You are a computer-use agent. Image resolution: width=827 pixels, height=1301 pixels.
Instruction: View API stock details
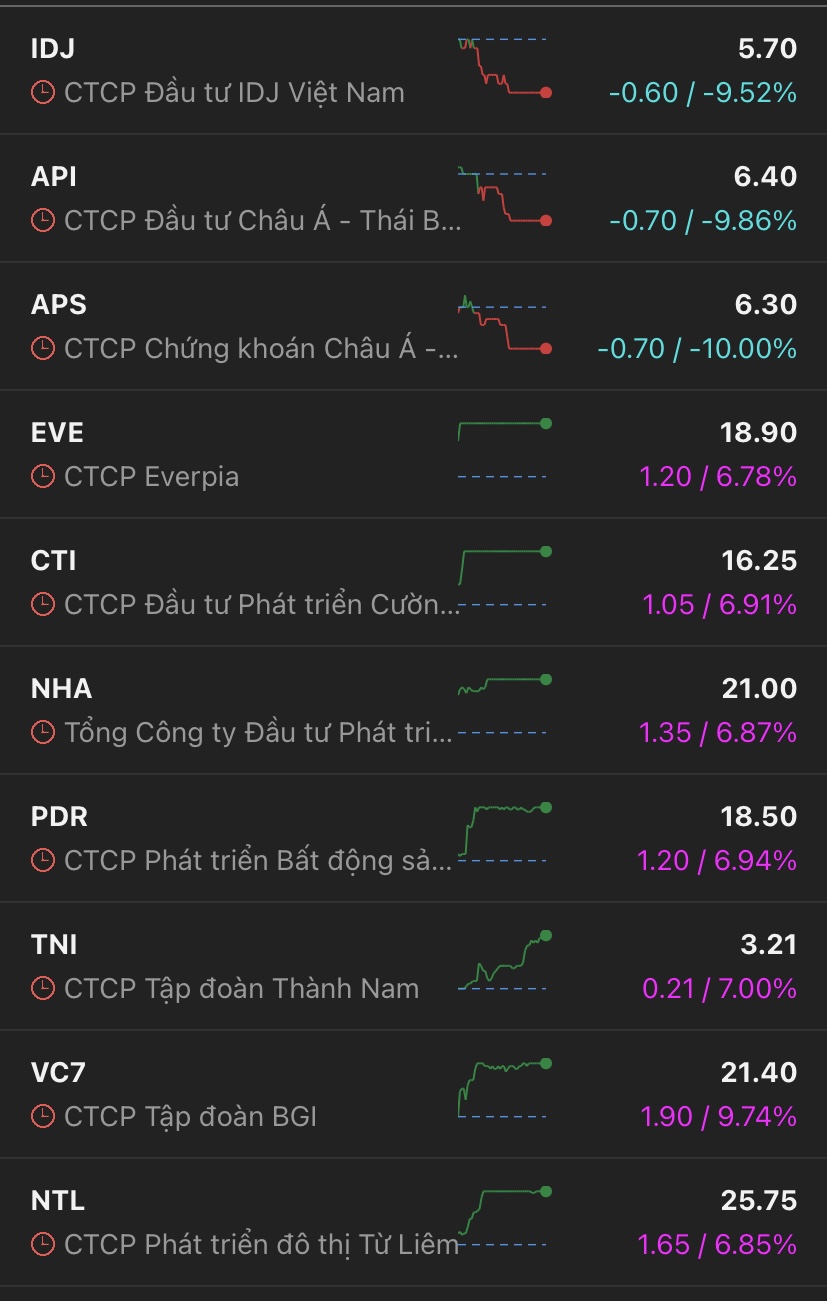[x=413, y=199]
